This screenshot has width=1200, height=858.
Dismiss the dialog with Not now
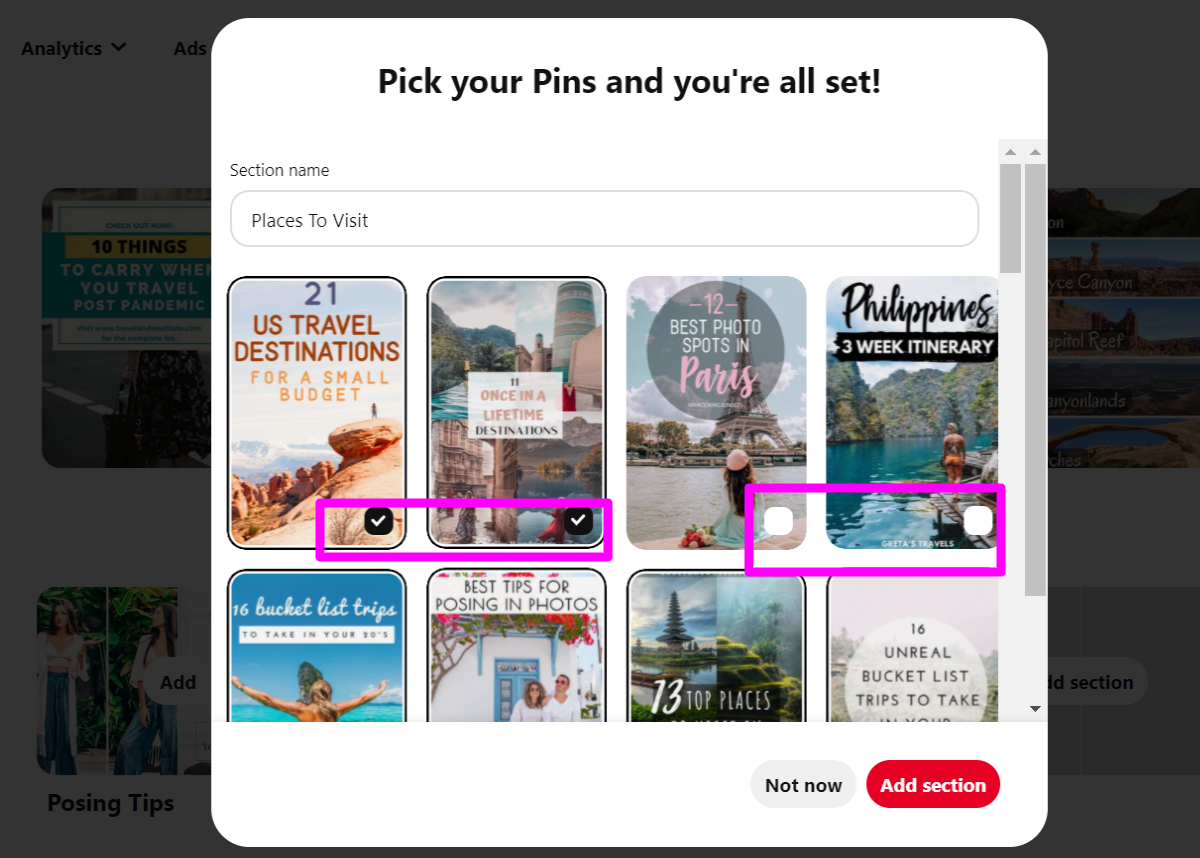tap(803, 785)
